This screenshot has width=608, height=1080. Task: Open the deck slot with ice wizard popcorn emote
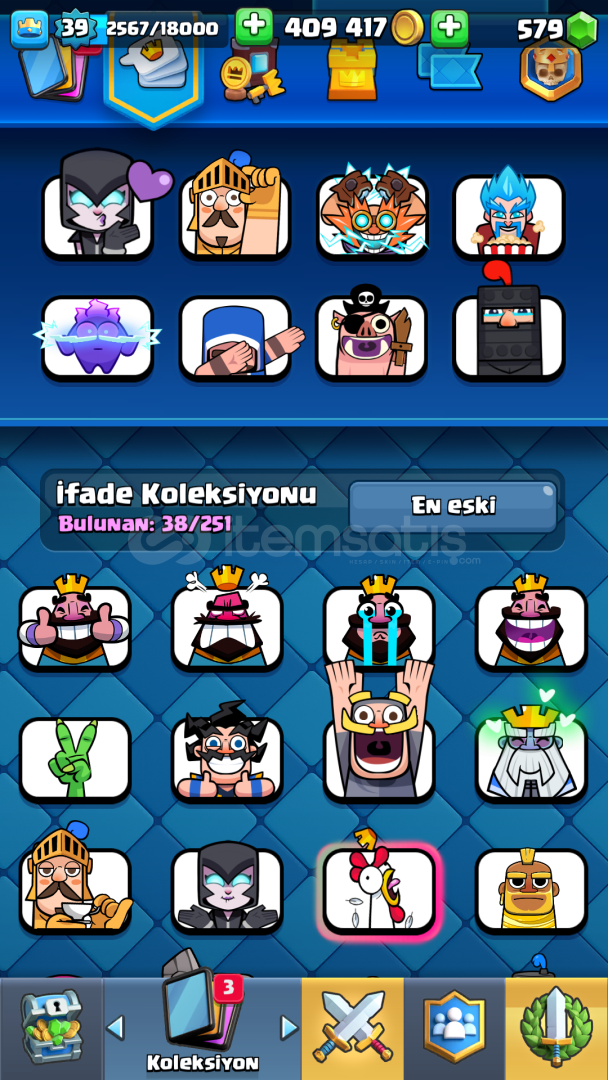tap(509, 216)
